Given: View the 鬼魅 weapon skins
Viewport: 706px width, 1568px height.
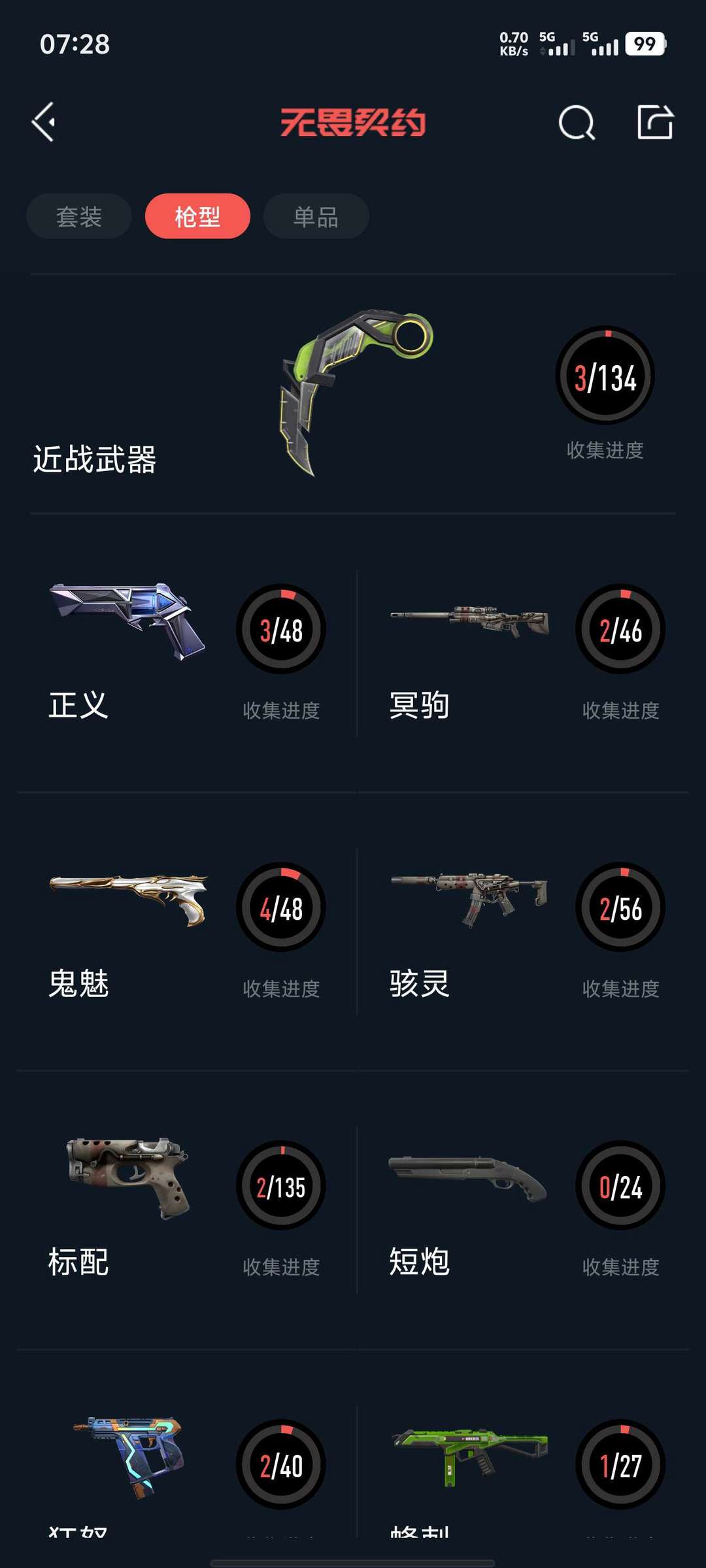Looking at the screenshot, I should (x=186, y=932).
